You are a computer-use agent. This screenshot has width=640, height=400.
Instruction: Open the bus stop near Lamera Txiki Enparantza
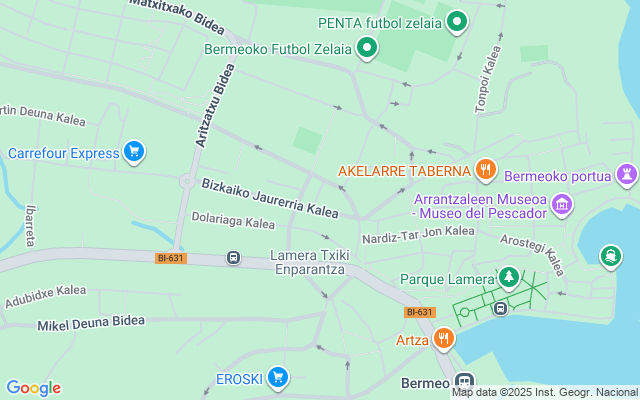(233, 258)
